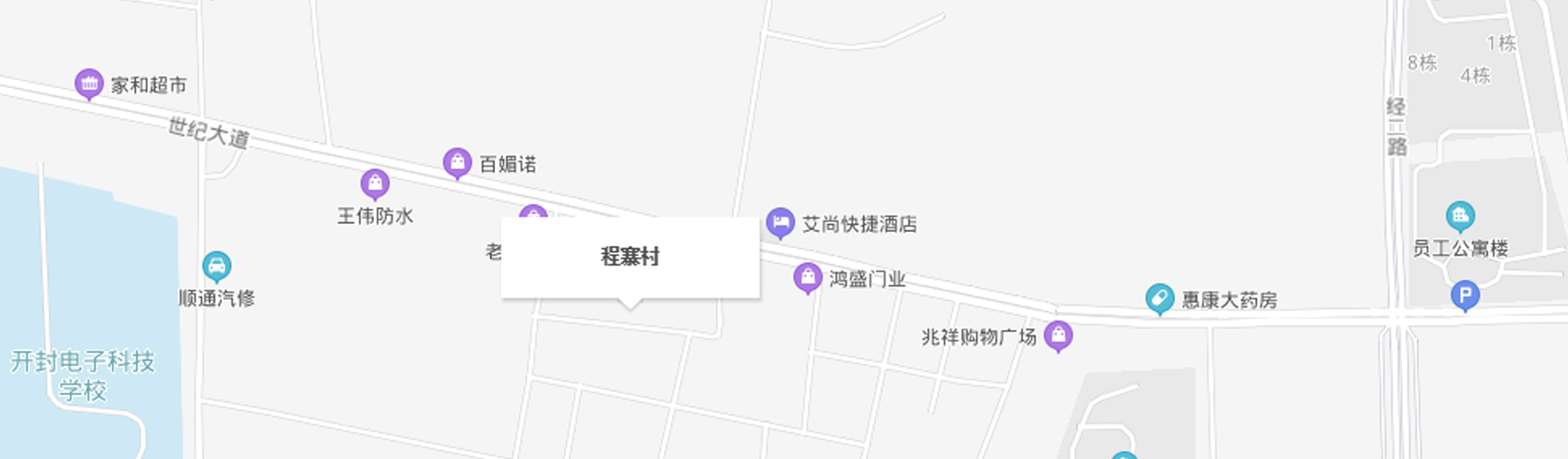Select the 兆祥购物广场 marker
This screenshot has width=1568, height=459.
pos(1058,335)
